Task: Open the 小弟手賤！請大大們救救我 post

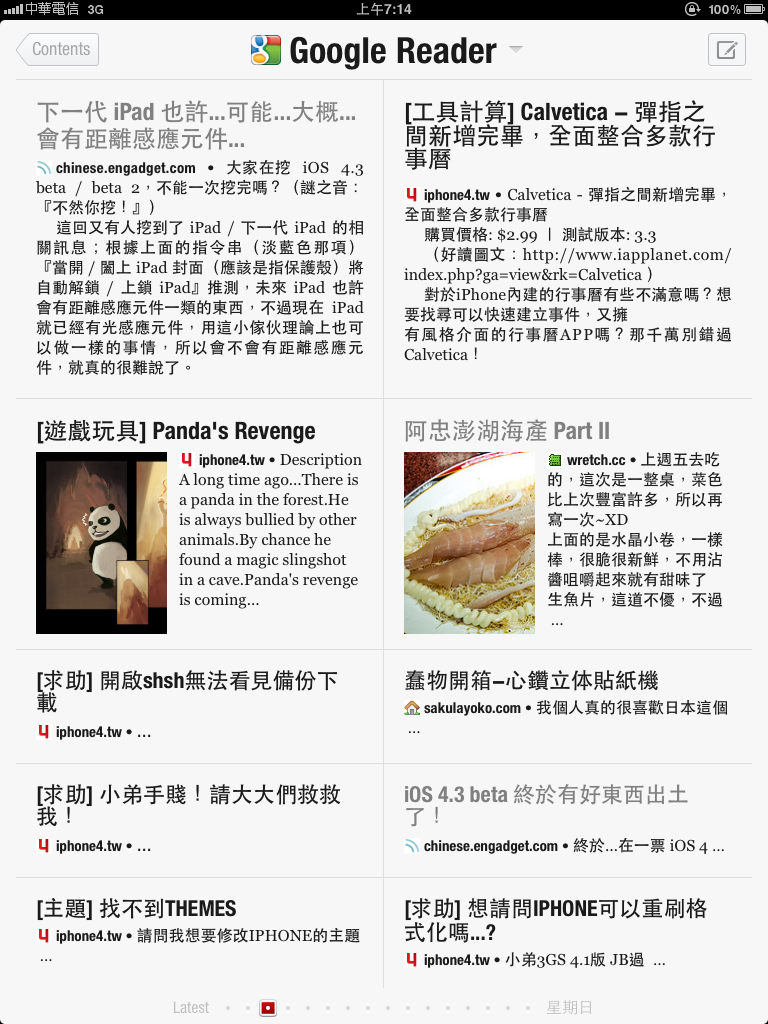Action: 188,805
